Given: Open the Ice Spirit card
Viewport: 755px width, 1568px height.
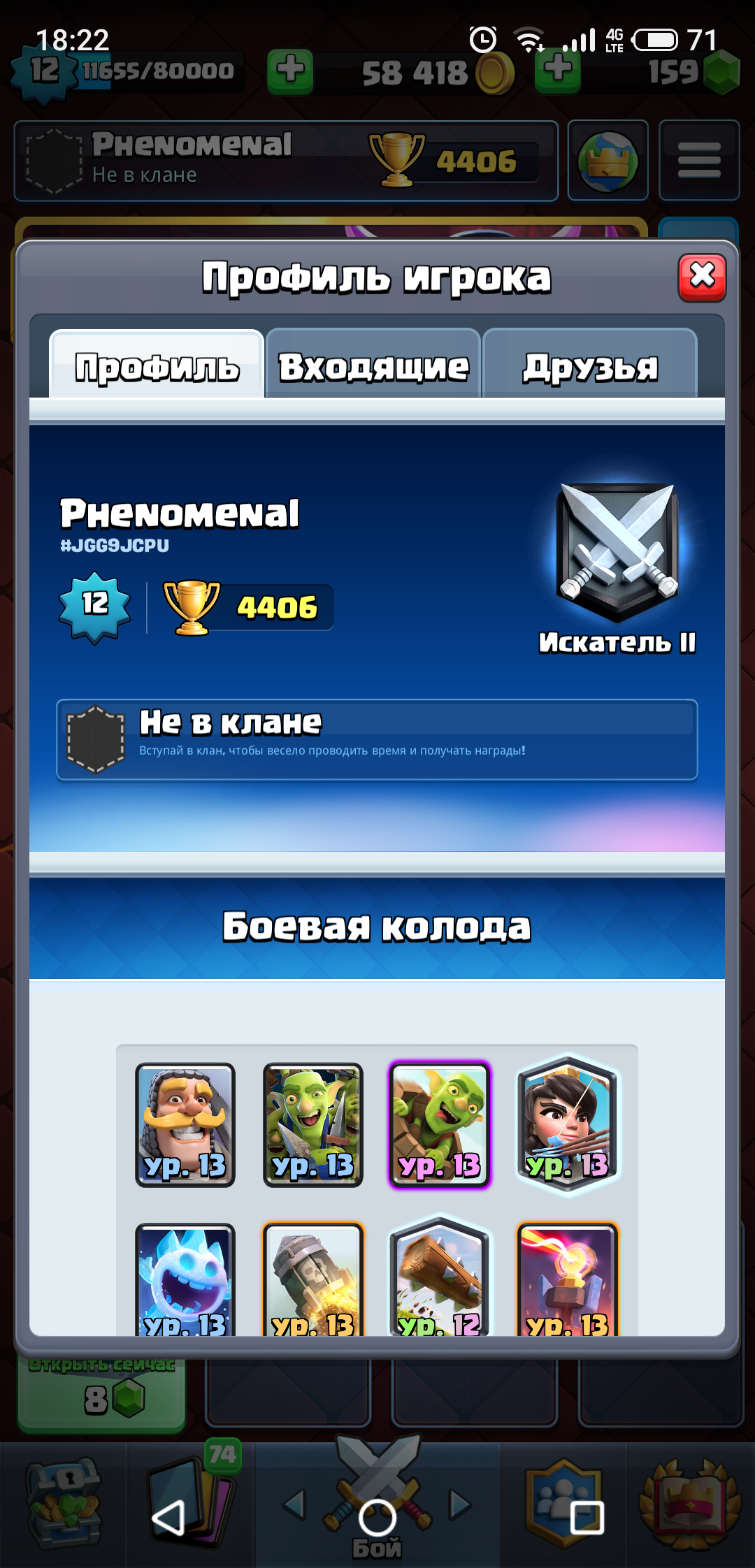Looking at the screenshot, I should [x=185, y=1280].
